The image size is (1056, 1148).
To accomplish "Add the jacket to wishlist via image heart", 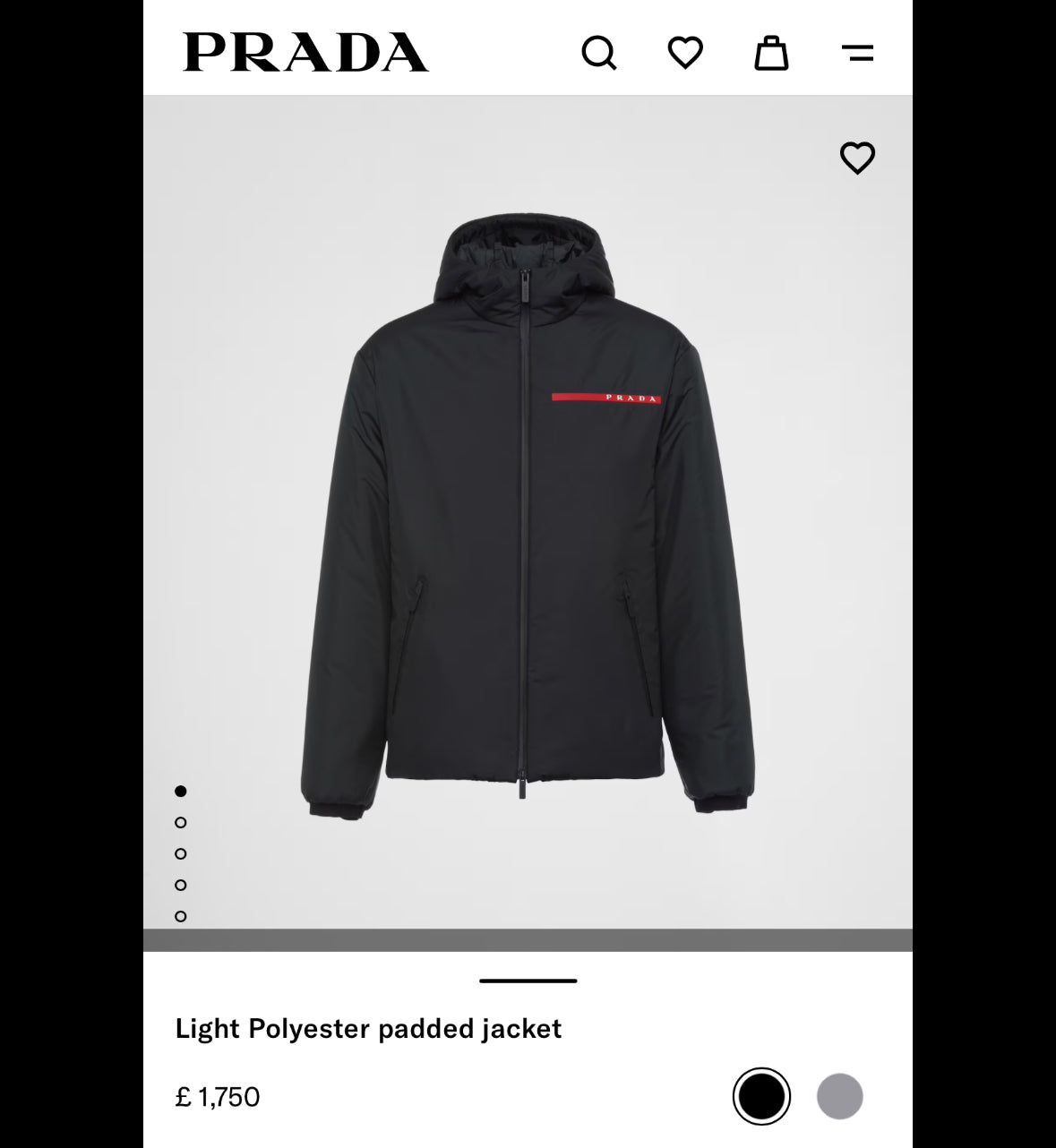I will (x=856, y=158).
